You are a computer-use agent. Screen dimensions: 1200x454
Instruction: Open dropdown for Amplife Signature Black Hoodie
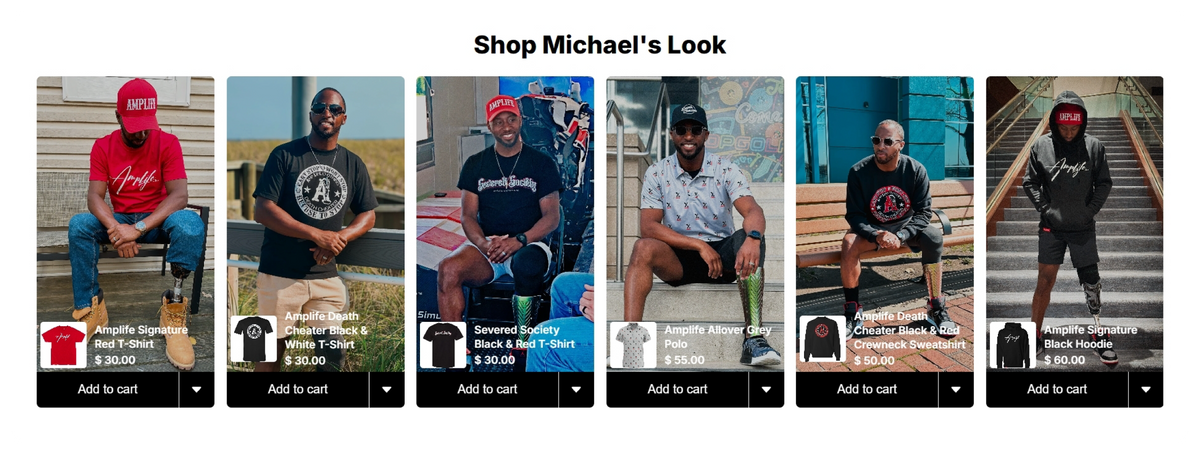pyautogui.click(x=1146, y=389)
